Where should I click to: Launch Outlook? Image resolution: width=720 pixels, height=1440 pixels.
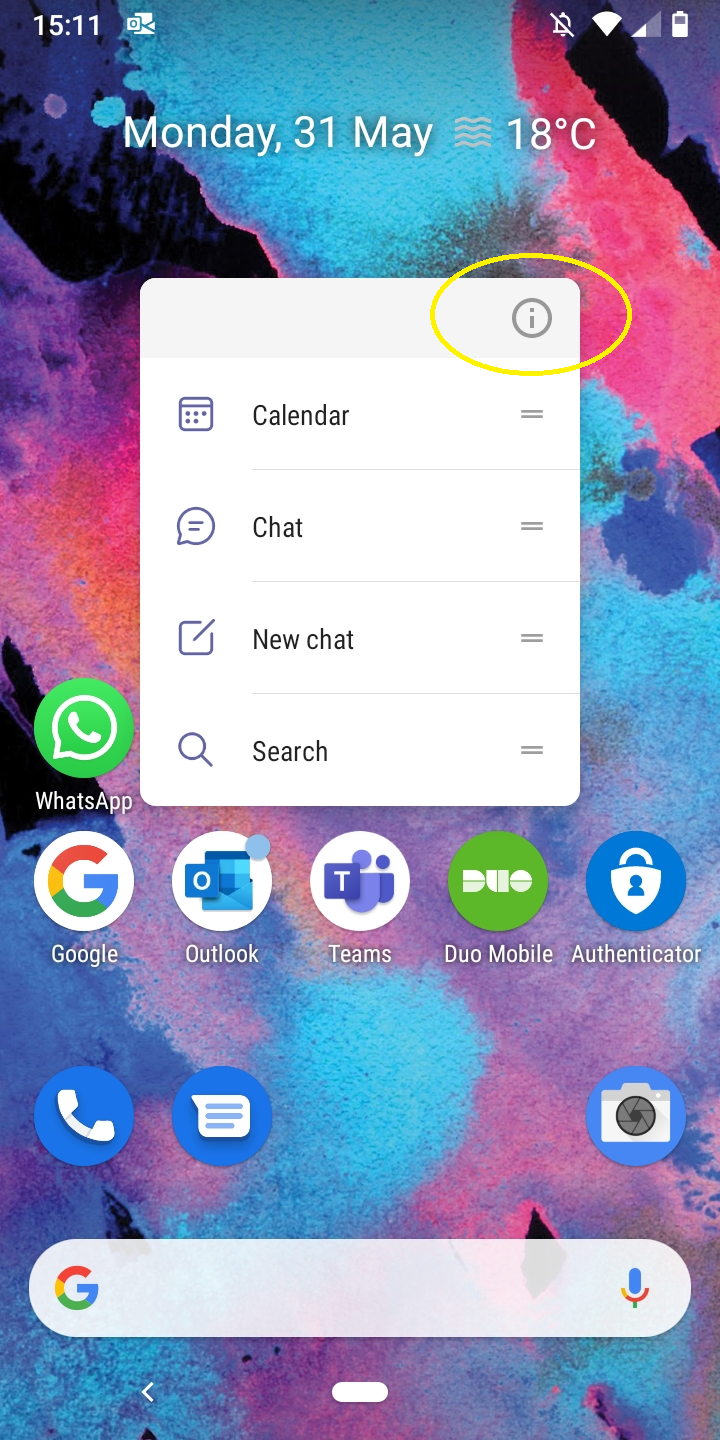pos(222,882)
